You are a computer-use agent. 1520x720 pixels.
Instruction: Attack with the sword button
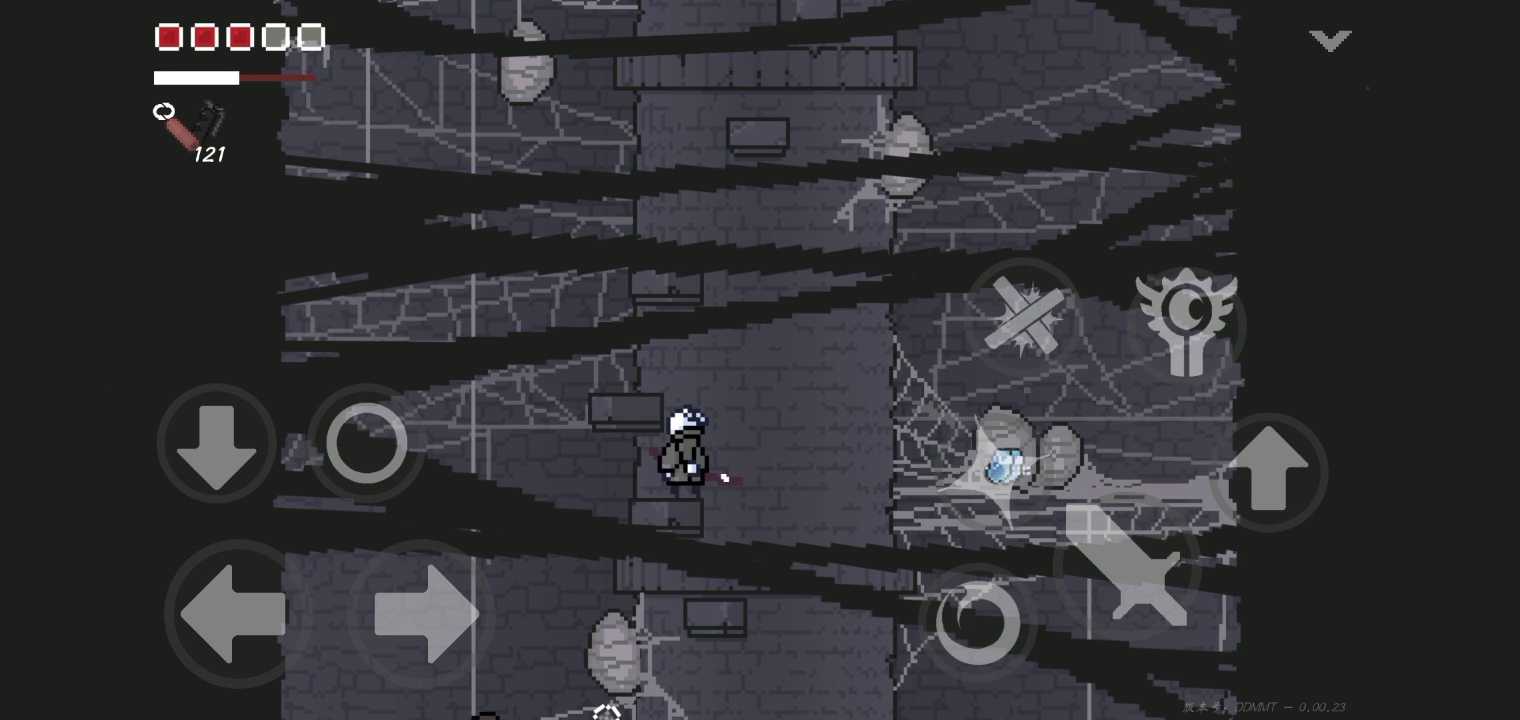click(1127, 566)
